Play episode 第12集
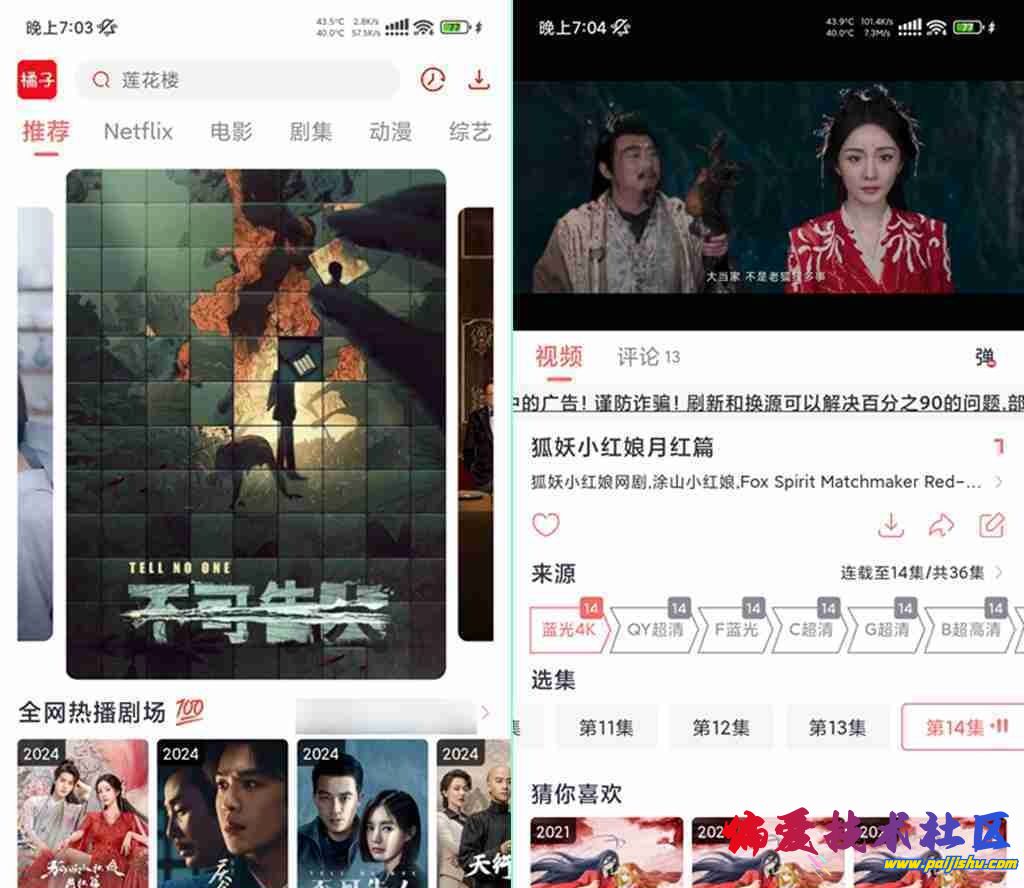 [720, 727]
